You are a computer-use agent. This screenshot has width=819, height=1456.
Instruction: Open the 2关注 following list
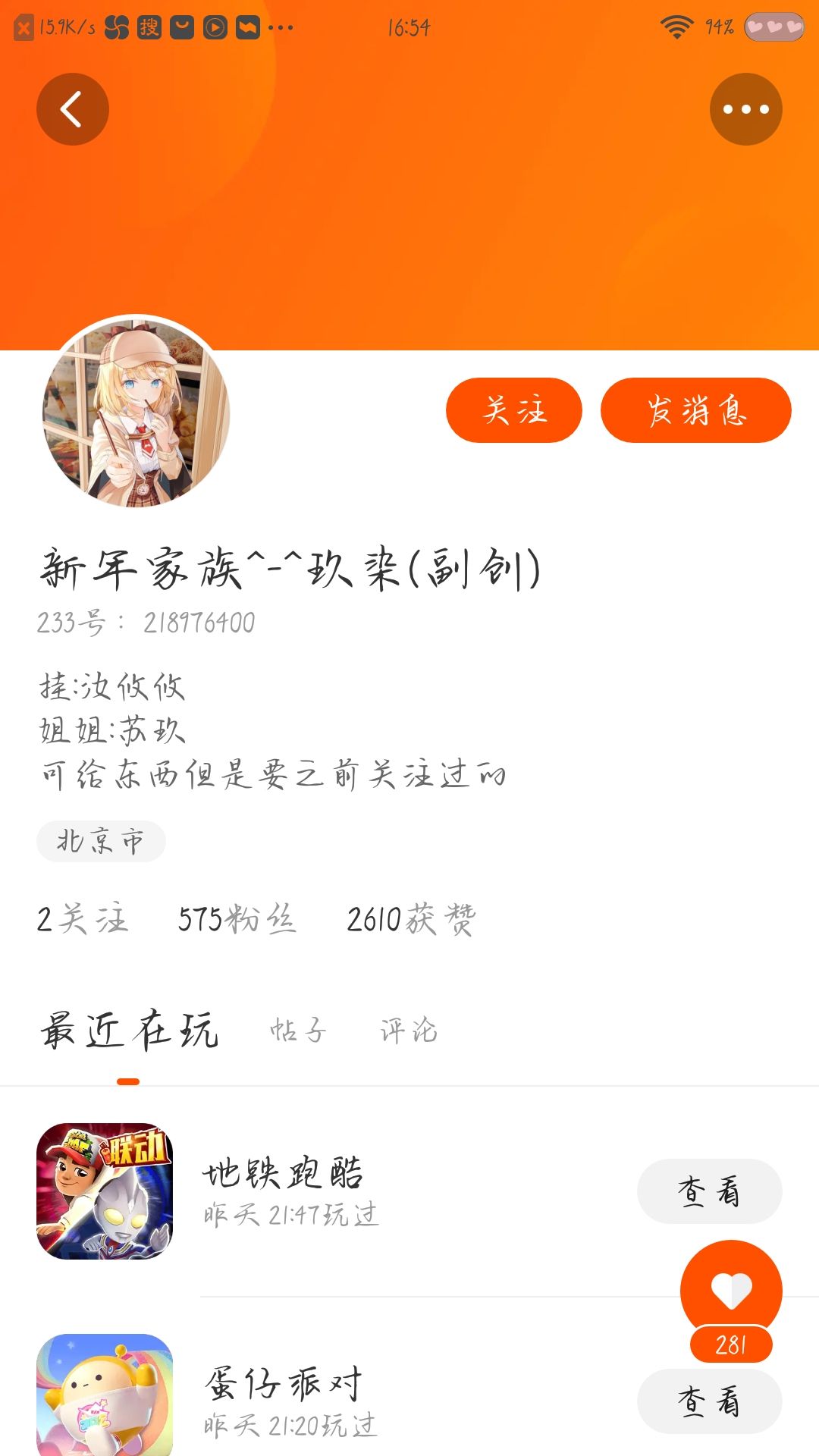[x=83, y=919]
